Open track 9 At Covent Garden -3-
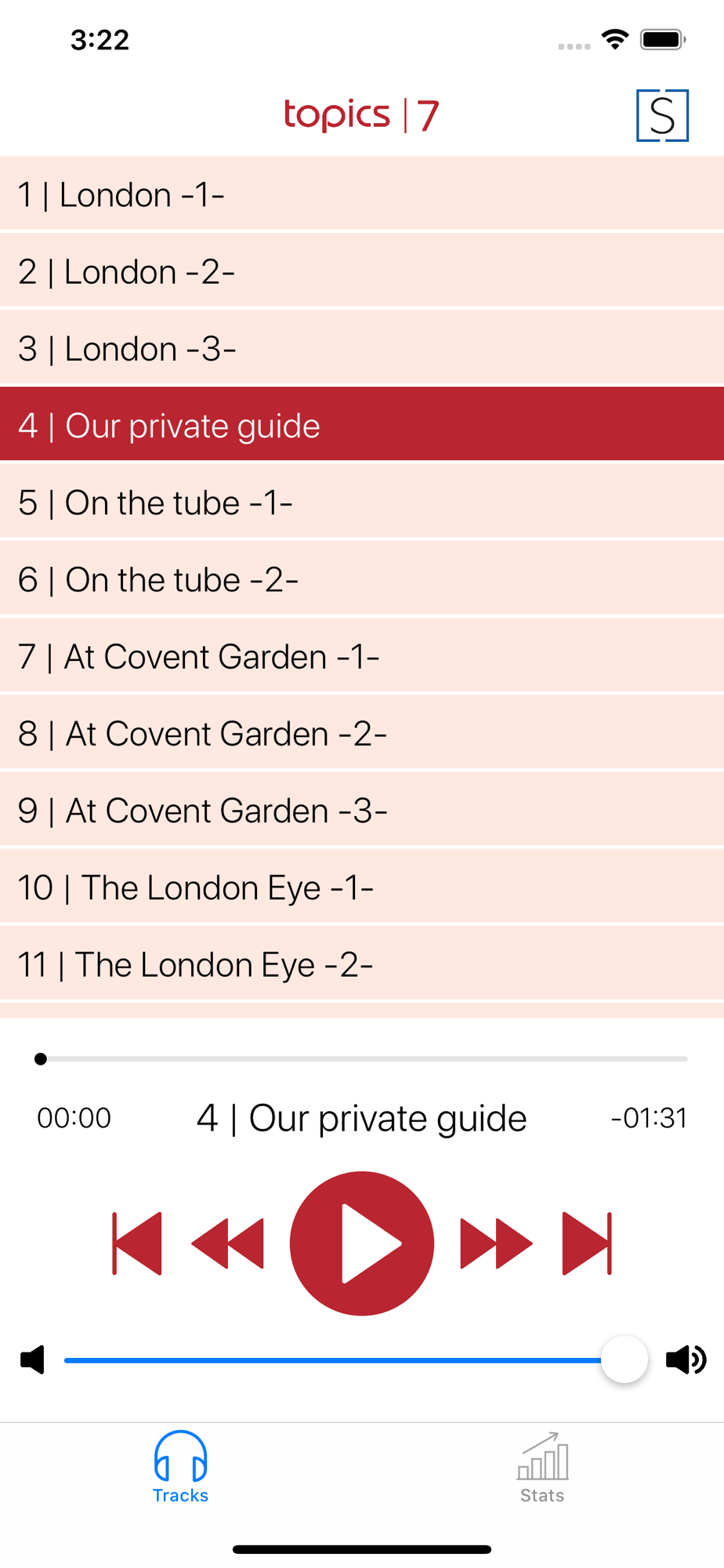The width and height of the screenshot is (724, 1568). (x=362, y=809)
